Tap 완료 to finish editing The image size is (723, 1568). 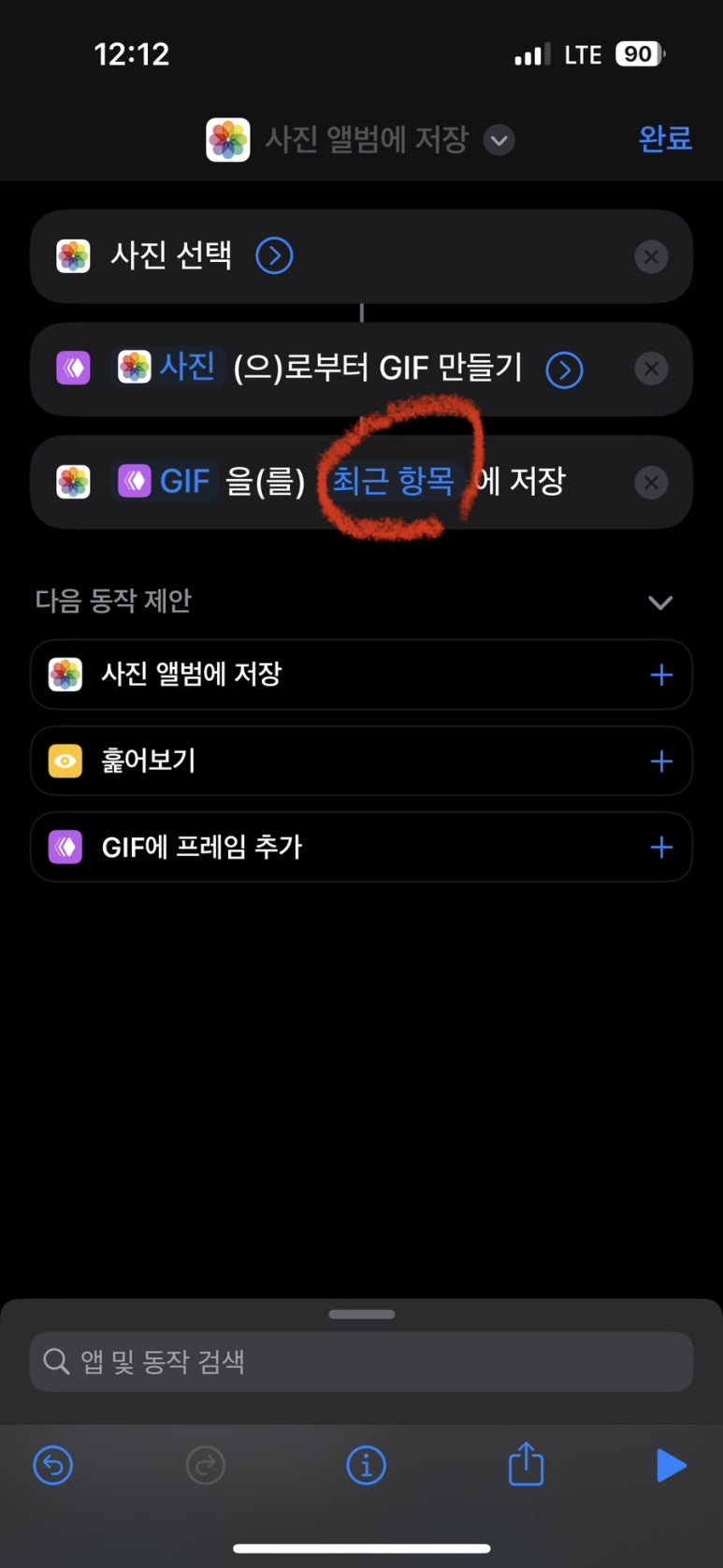pos(664,138)
